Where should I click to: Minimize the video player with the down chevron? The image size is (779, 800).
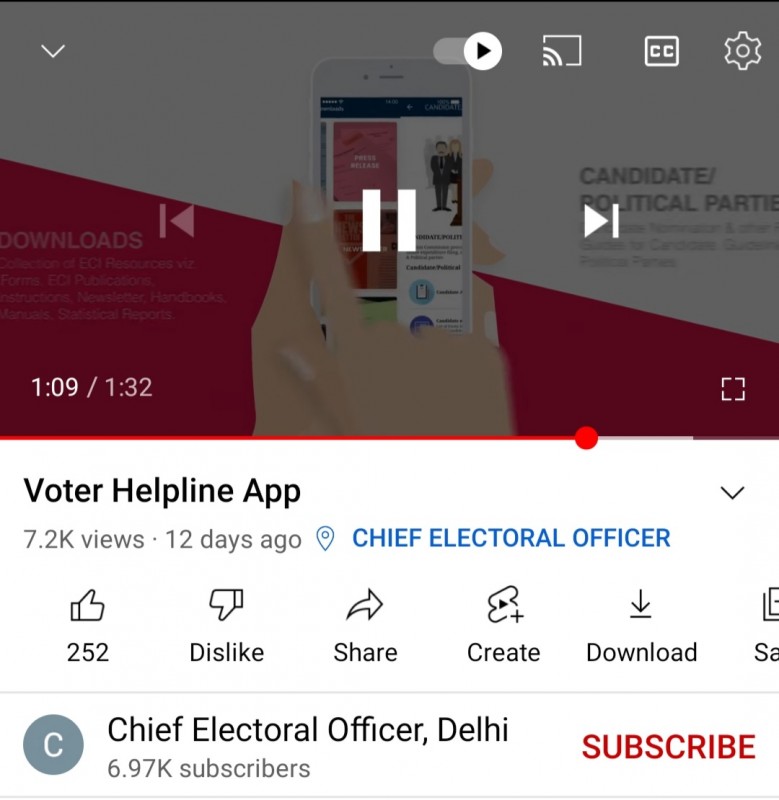53,51
